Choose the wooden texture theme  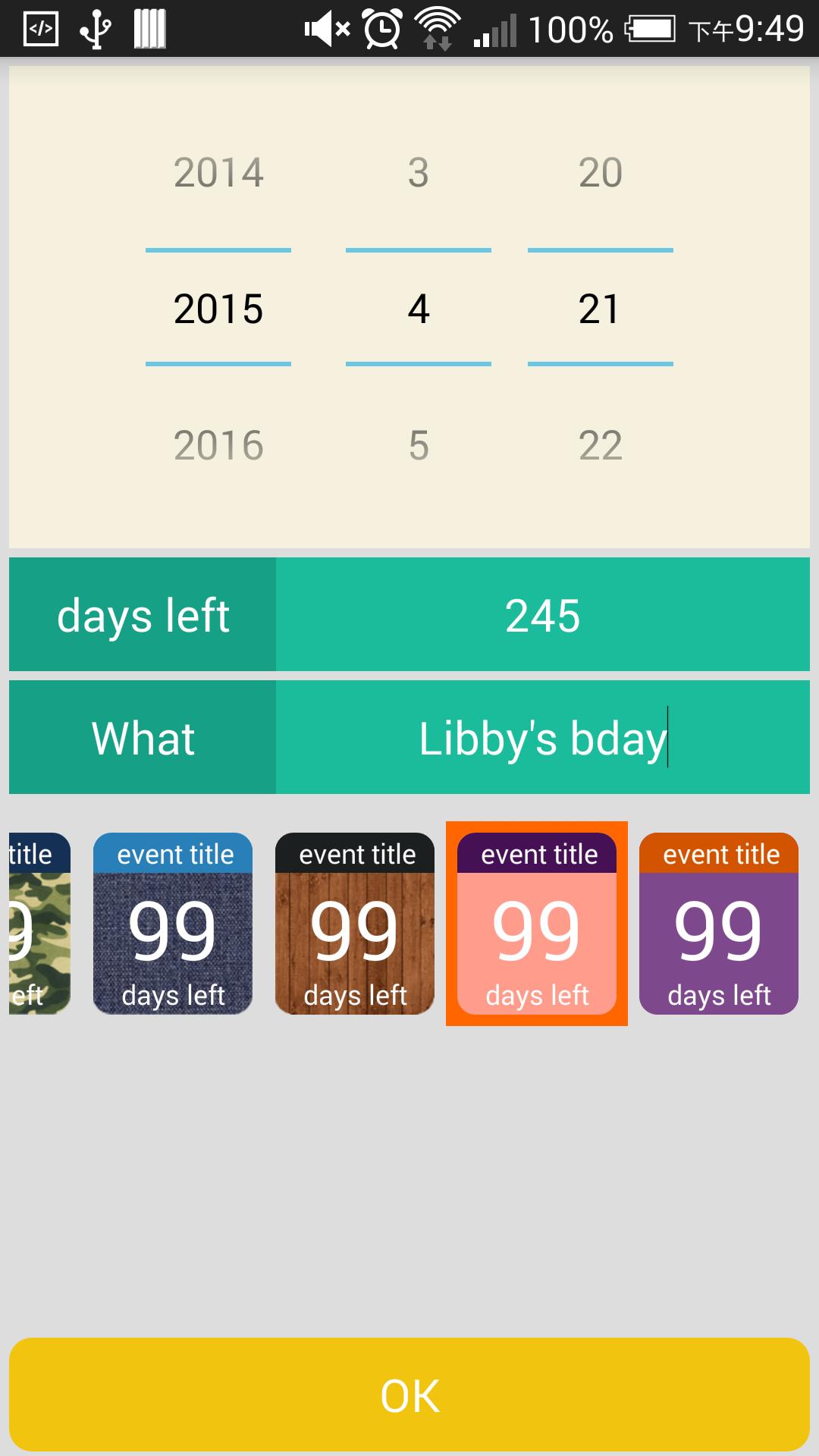point(354,925)
